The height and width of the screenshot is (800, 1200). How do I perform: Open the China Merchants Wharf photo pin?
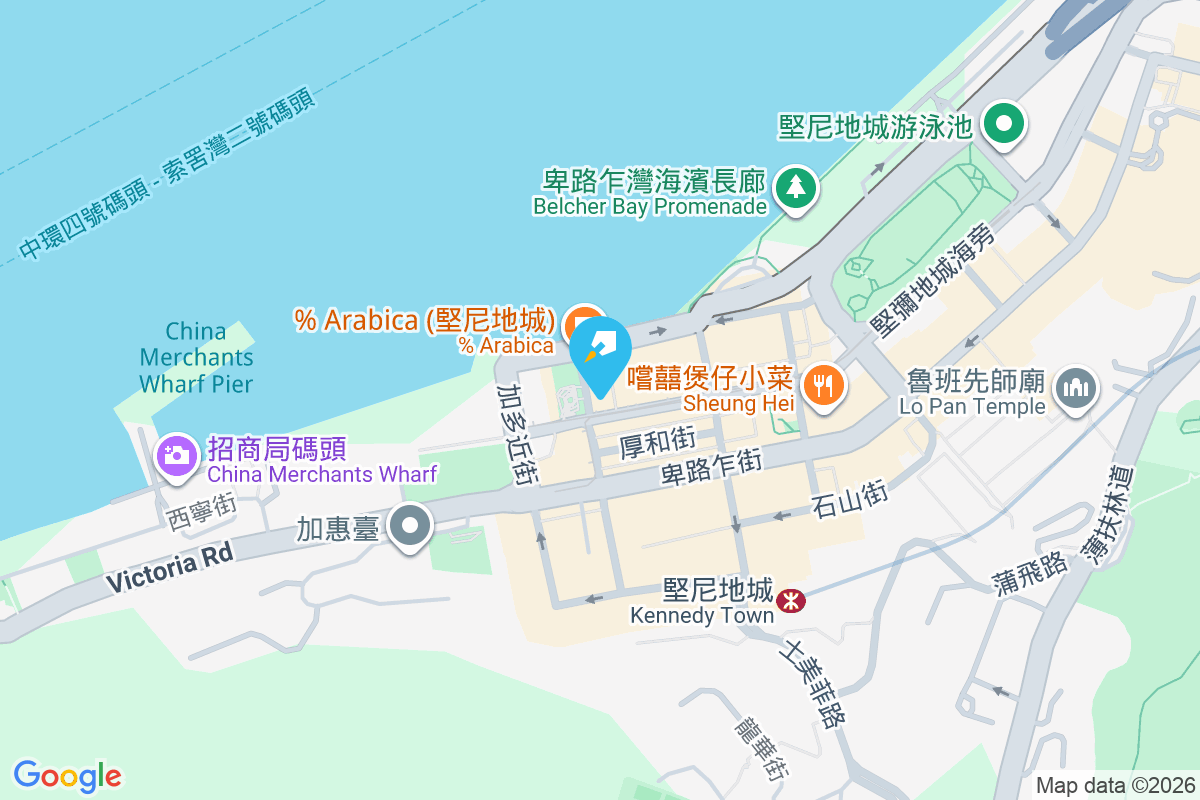pos(176,456)
